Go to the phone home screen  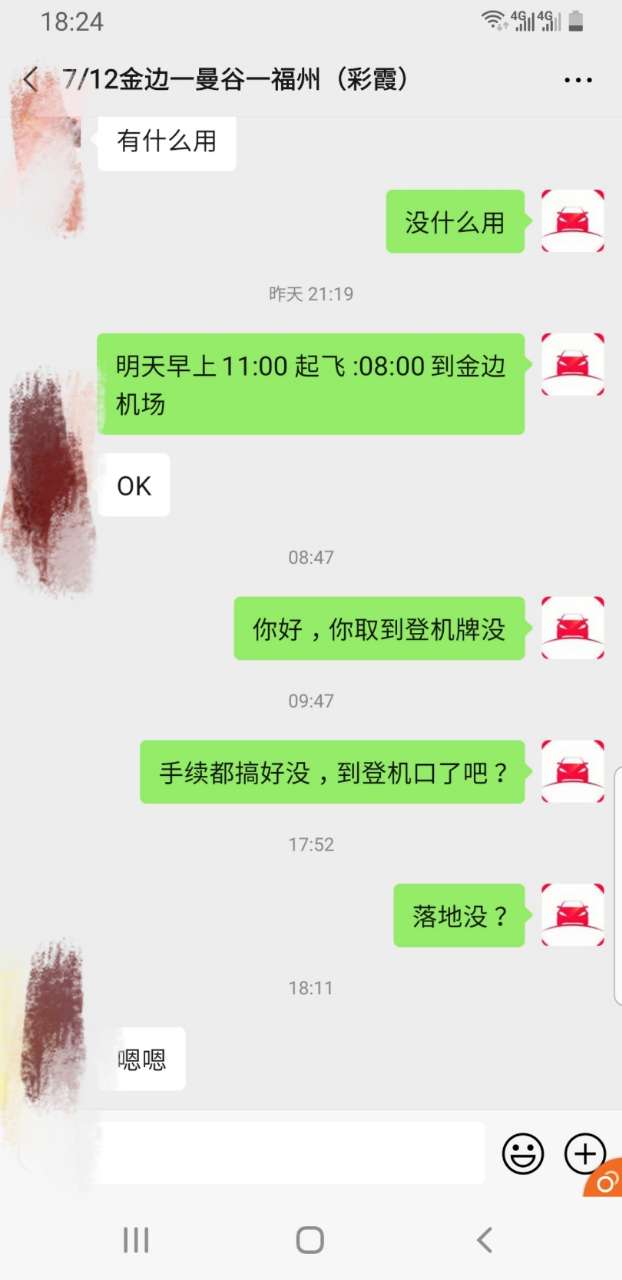pos(310,1241)
